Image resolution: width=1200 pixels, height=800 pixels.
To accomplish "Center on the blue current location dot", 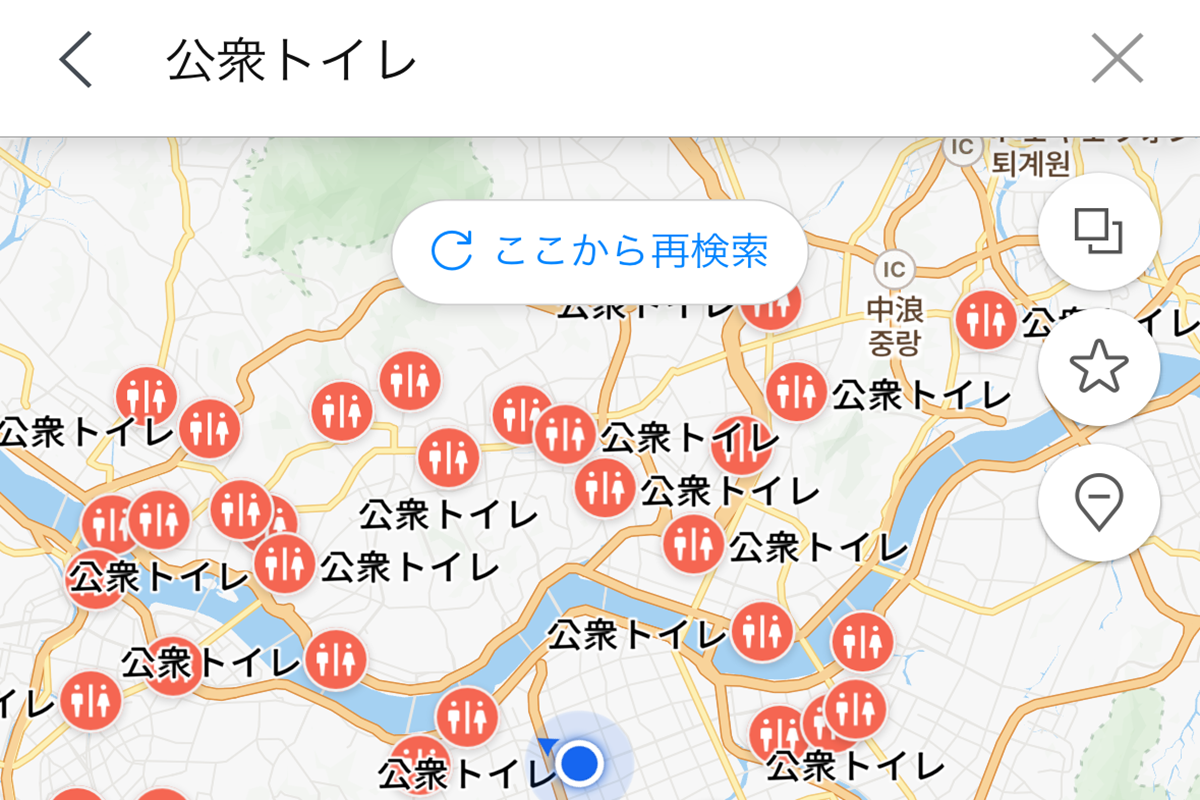I will point(579,763).
